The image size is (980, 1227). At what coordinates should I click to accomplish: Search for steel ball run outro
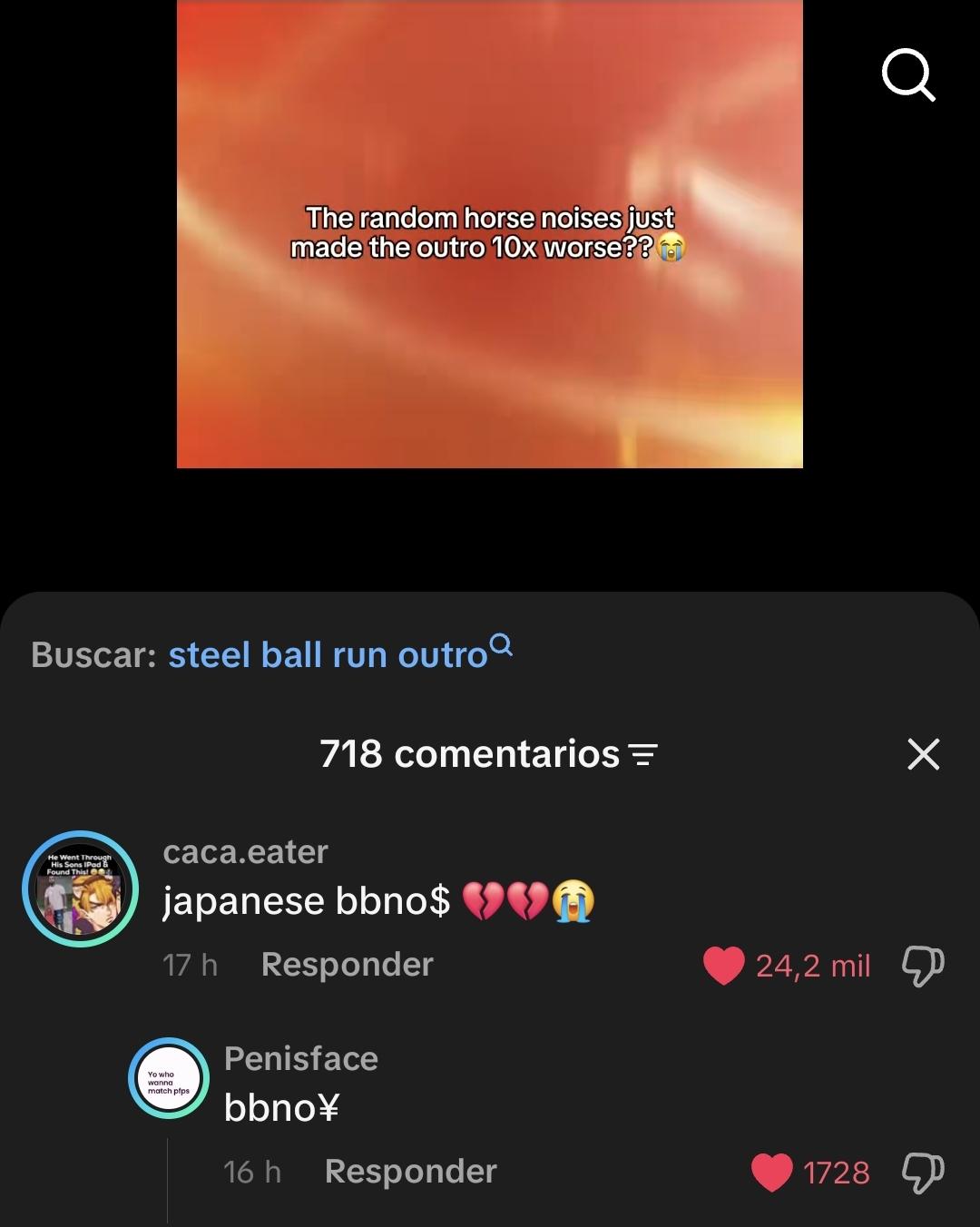340,653
